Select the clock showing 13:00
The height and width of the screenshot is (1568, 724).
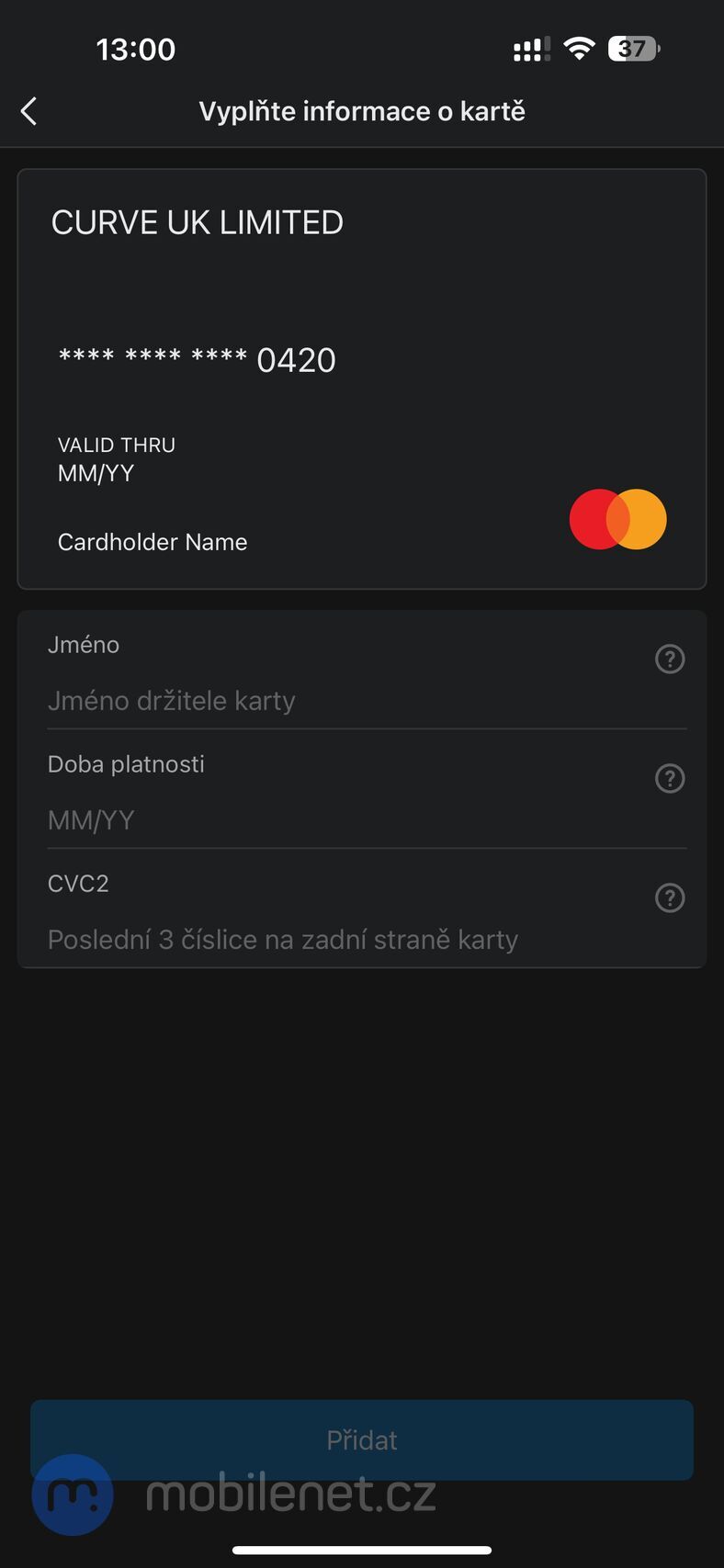(136, 49)
